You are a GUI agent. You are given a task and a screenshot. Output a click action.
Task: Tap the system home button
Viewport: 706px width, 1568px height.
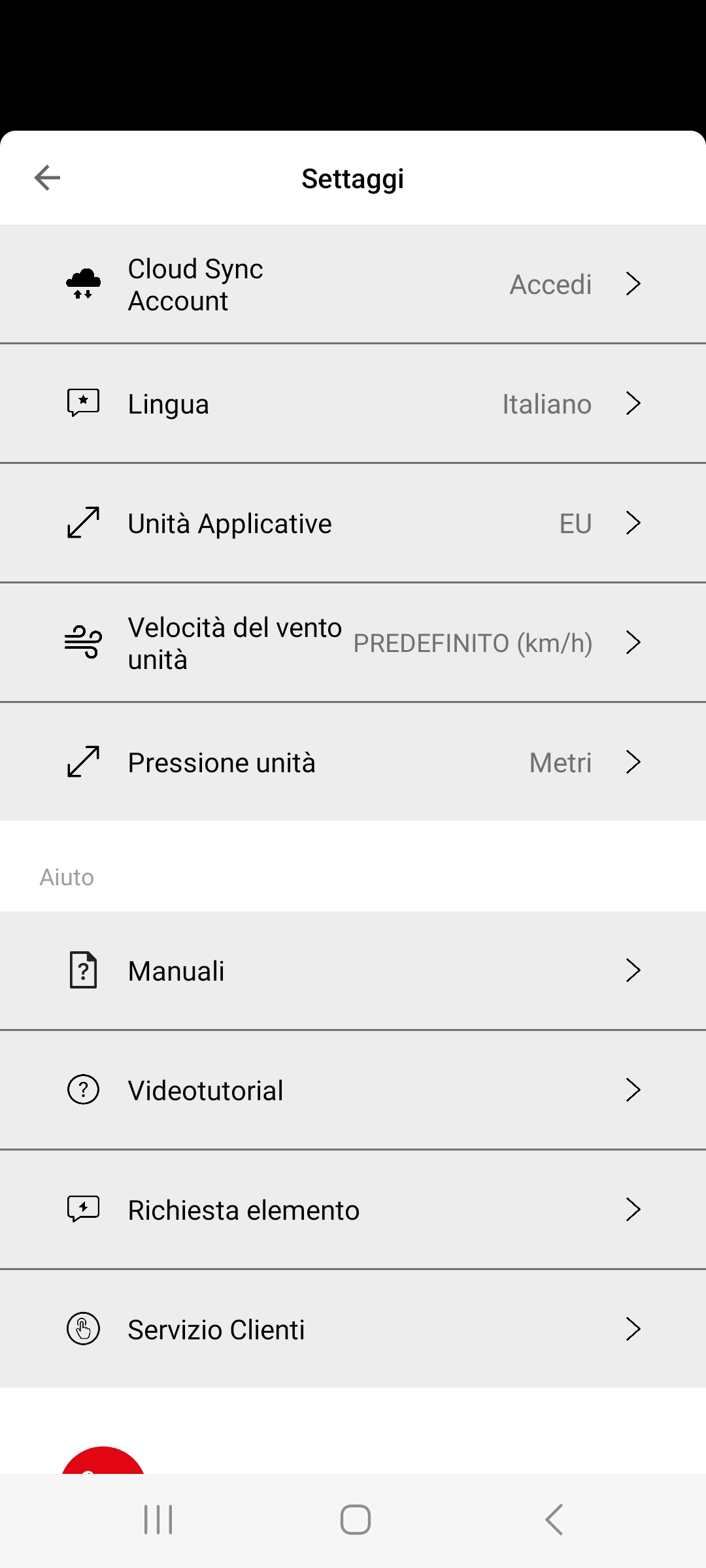pyautogui.click(x=356, y=1520)
